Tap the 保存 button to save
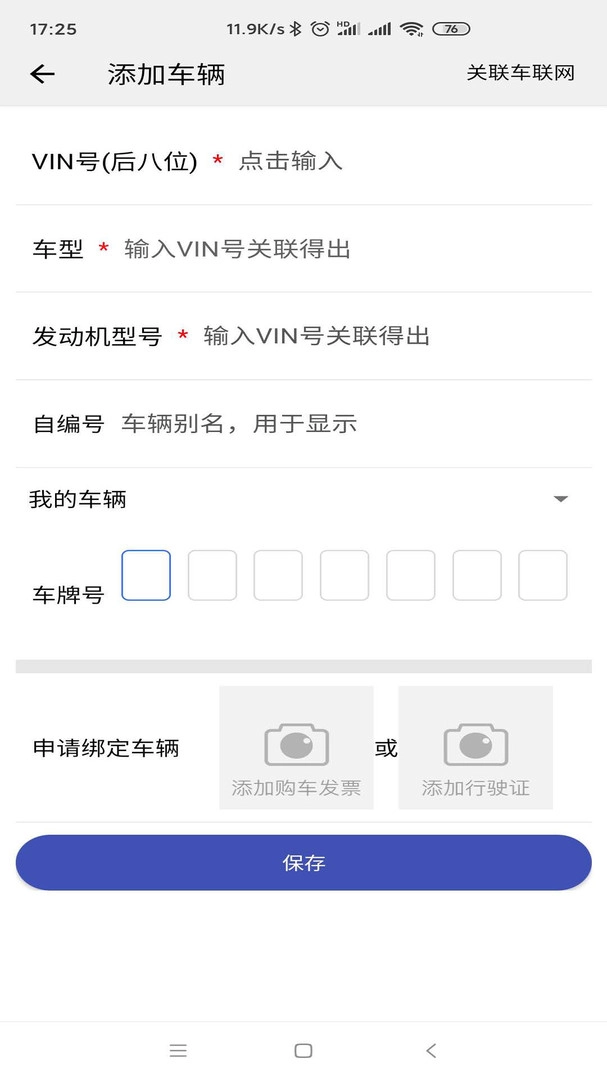This screenshot has height=1080, width=607. point(303,863)
